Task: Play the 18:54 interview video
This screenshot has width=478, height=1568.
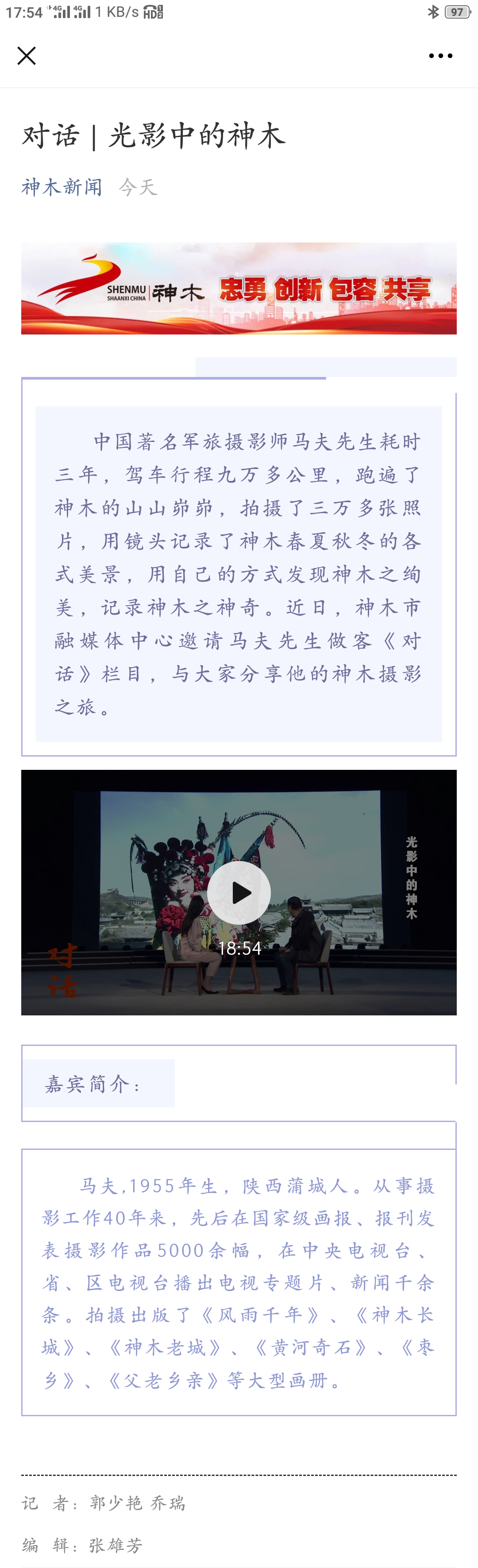Action: click(x=239, y=892)
